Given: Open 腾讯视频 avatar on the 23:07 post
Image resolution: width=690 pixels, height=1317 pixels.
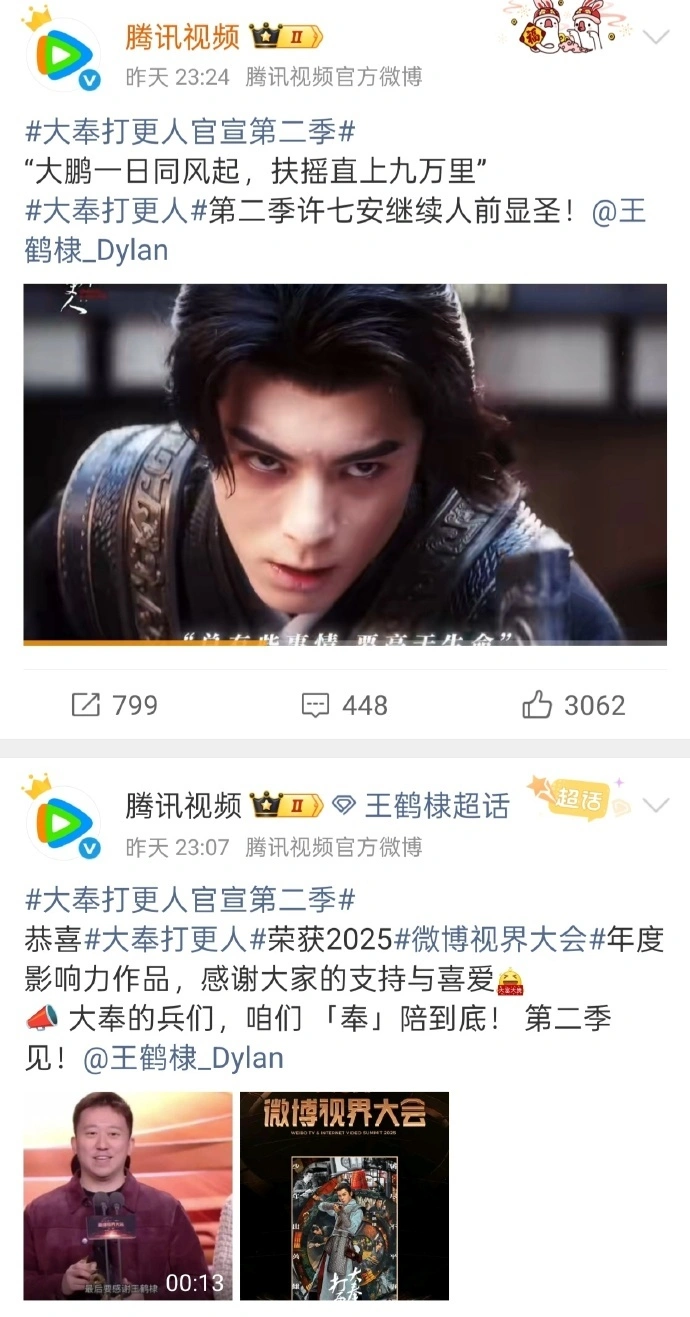Looking at the screenshot, I should point(65,823).
